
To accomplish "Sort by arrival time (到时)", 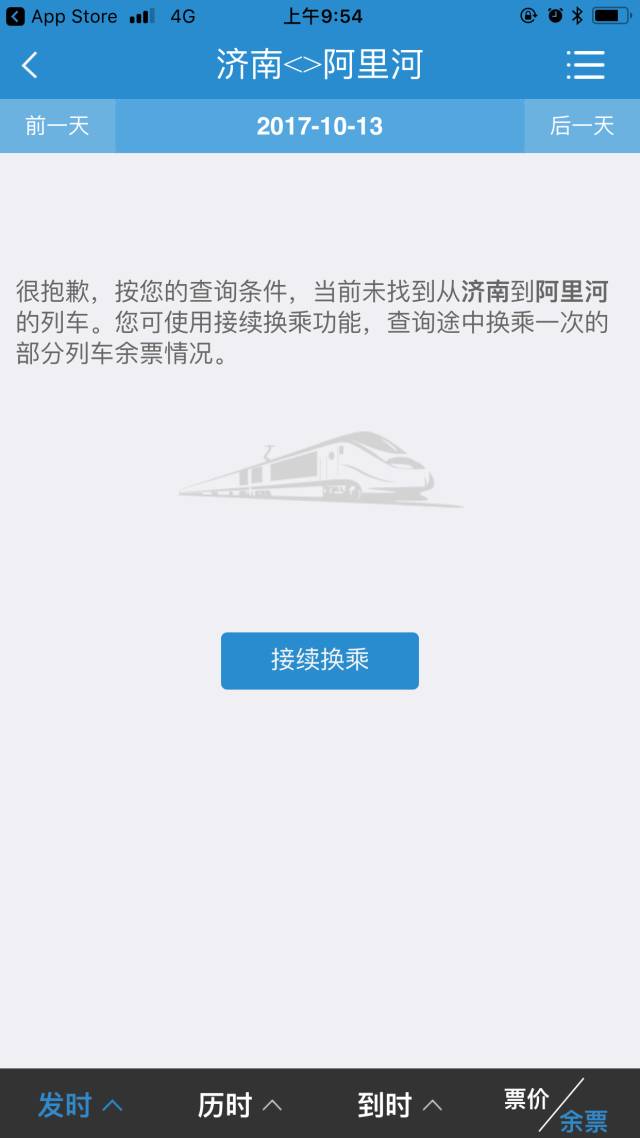I will tap(400, 1105).
